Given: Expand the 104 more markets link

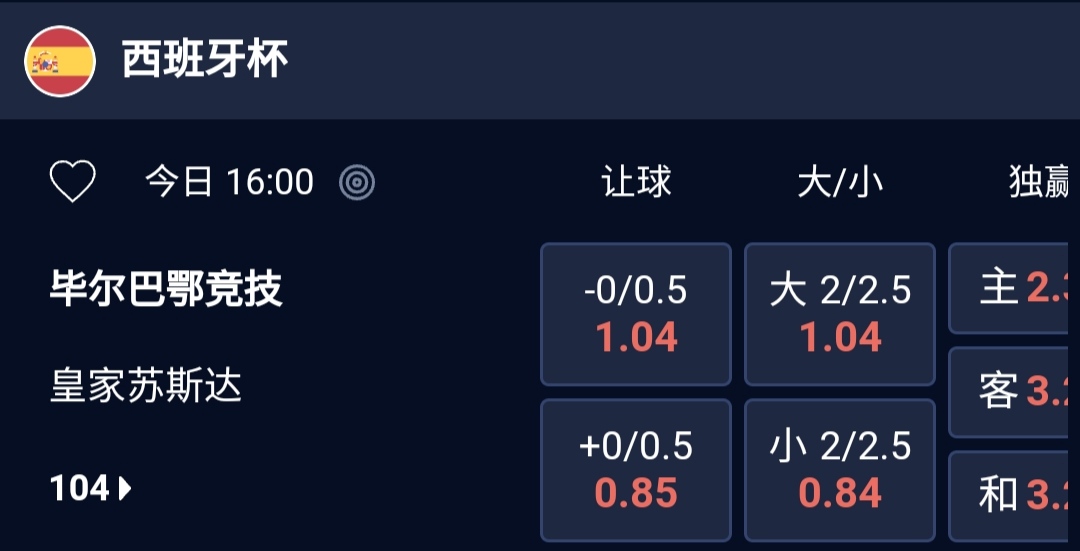Looking at the screenshot, I should (x=91, y=489).
